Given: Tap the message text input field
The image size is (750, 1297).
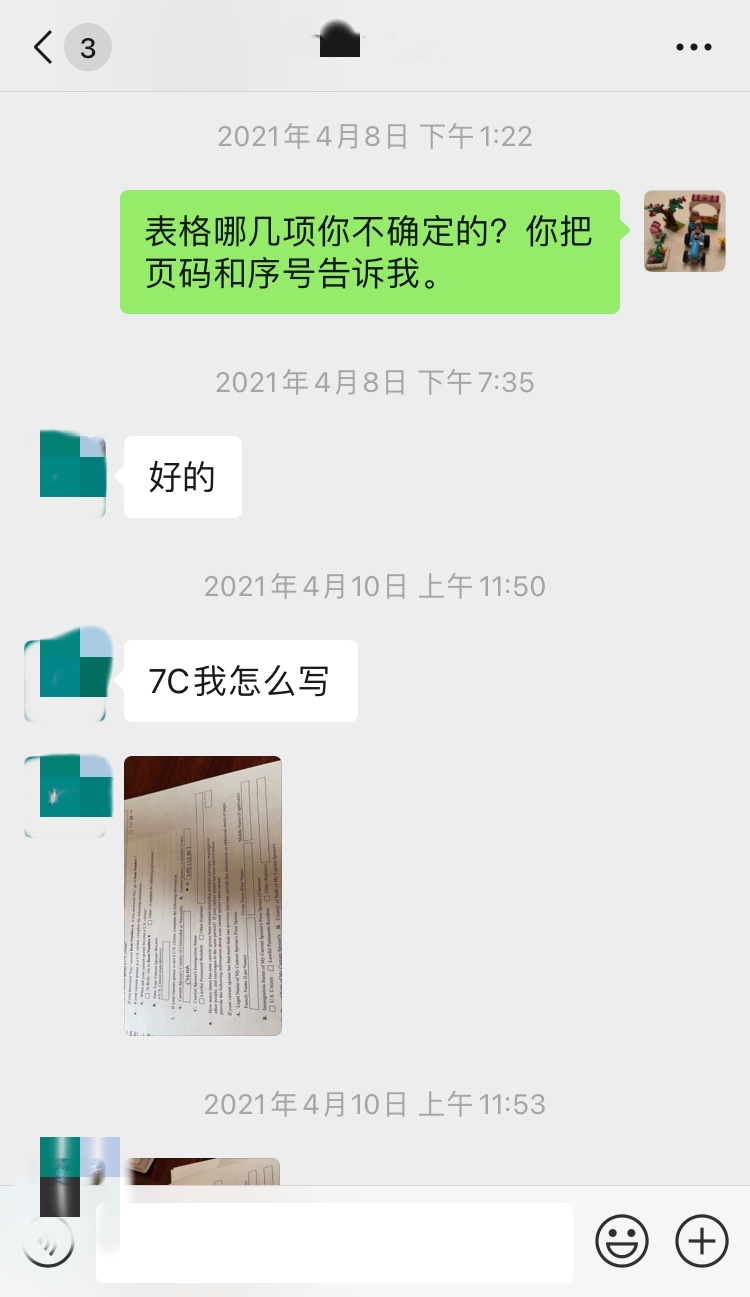Looking at the screenshot, I should click(335, 1242).
